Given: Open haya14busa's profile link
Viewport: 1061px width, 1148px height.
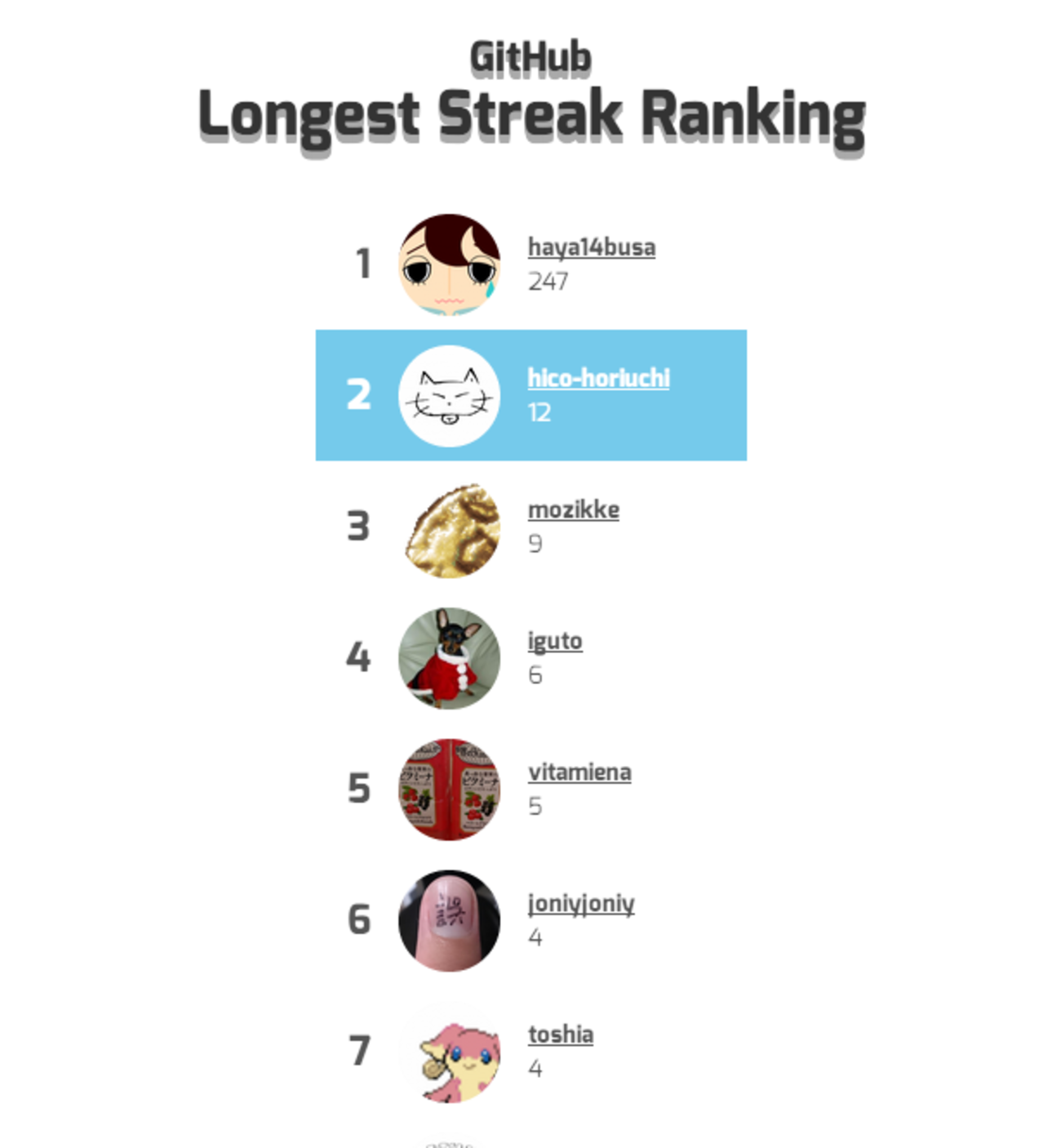Looking at the screenshot, I should 591,247.
